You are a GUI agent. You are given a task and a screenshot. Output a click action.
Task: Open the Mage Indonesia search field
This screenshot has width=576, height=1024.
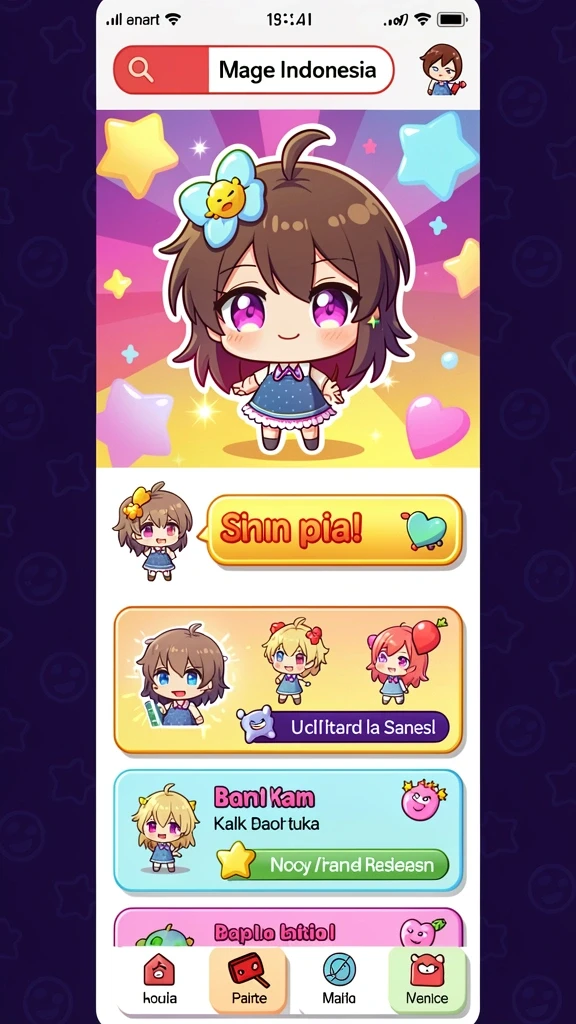254,69
